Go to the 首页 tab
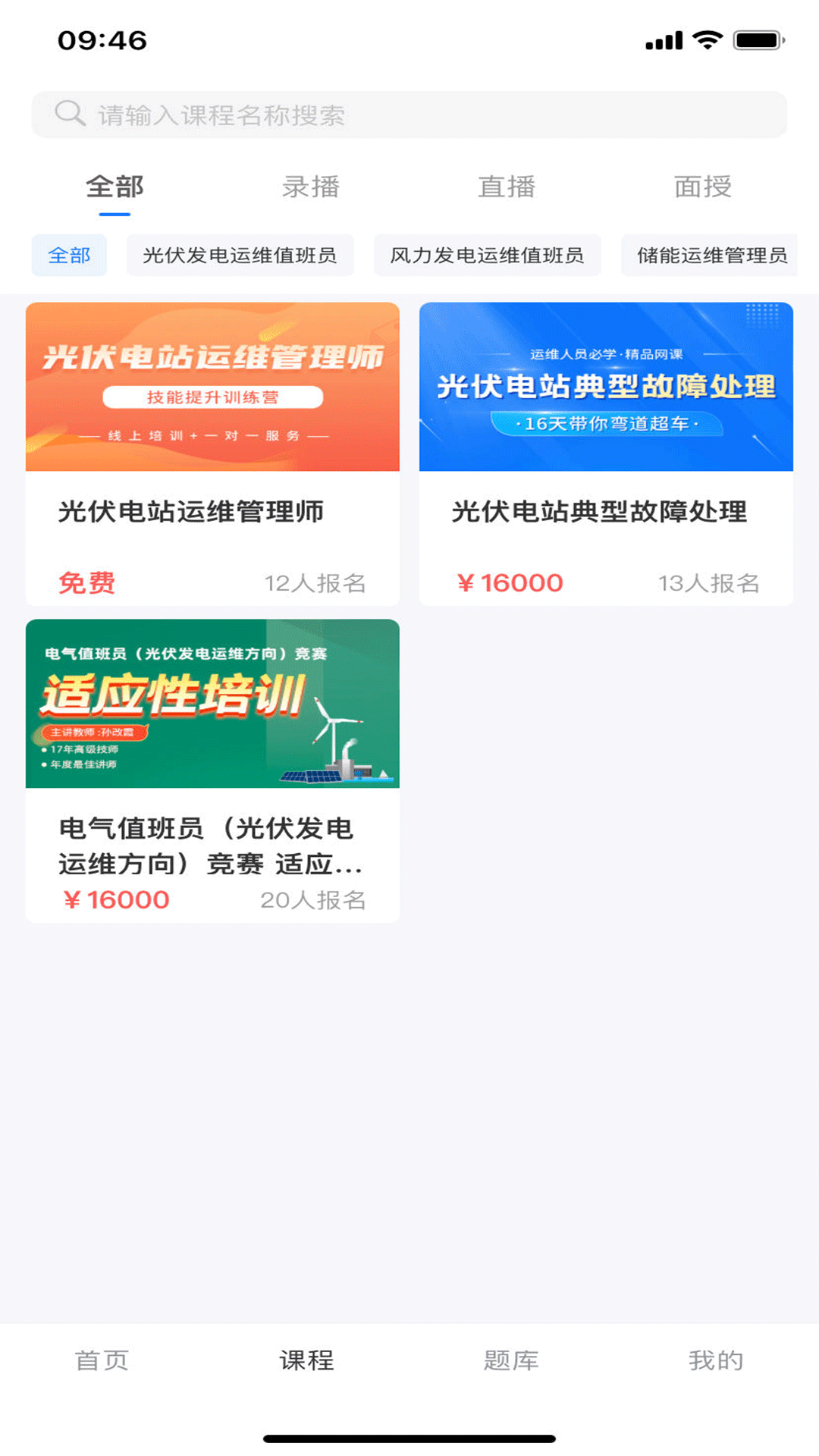This screenshot has width=819, height=1456. tap(102, 1360)
